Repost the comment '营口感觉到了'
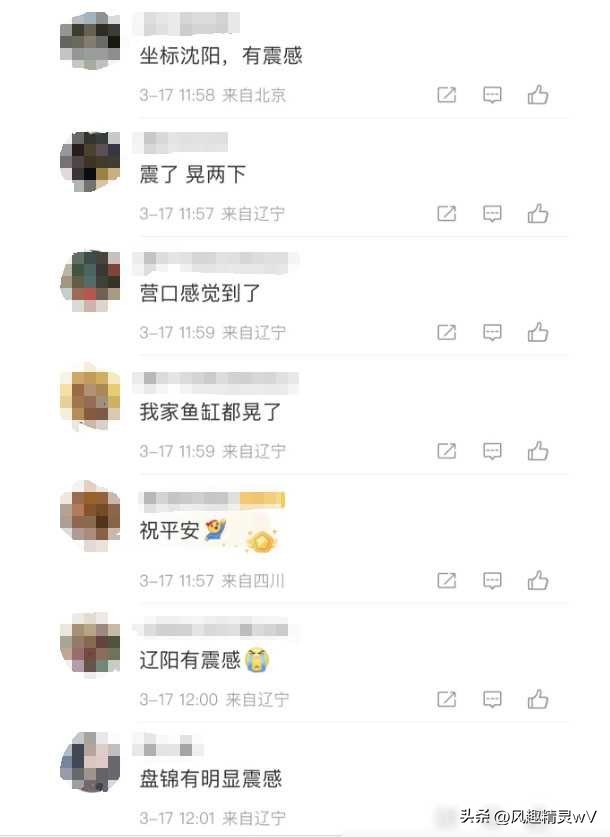 tap(447, 332)
